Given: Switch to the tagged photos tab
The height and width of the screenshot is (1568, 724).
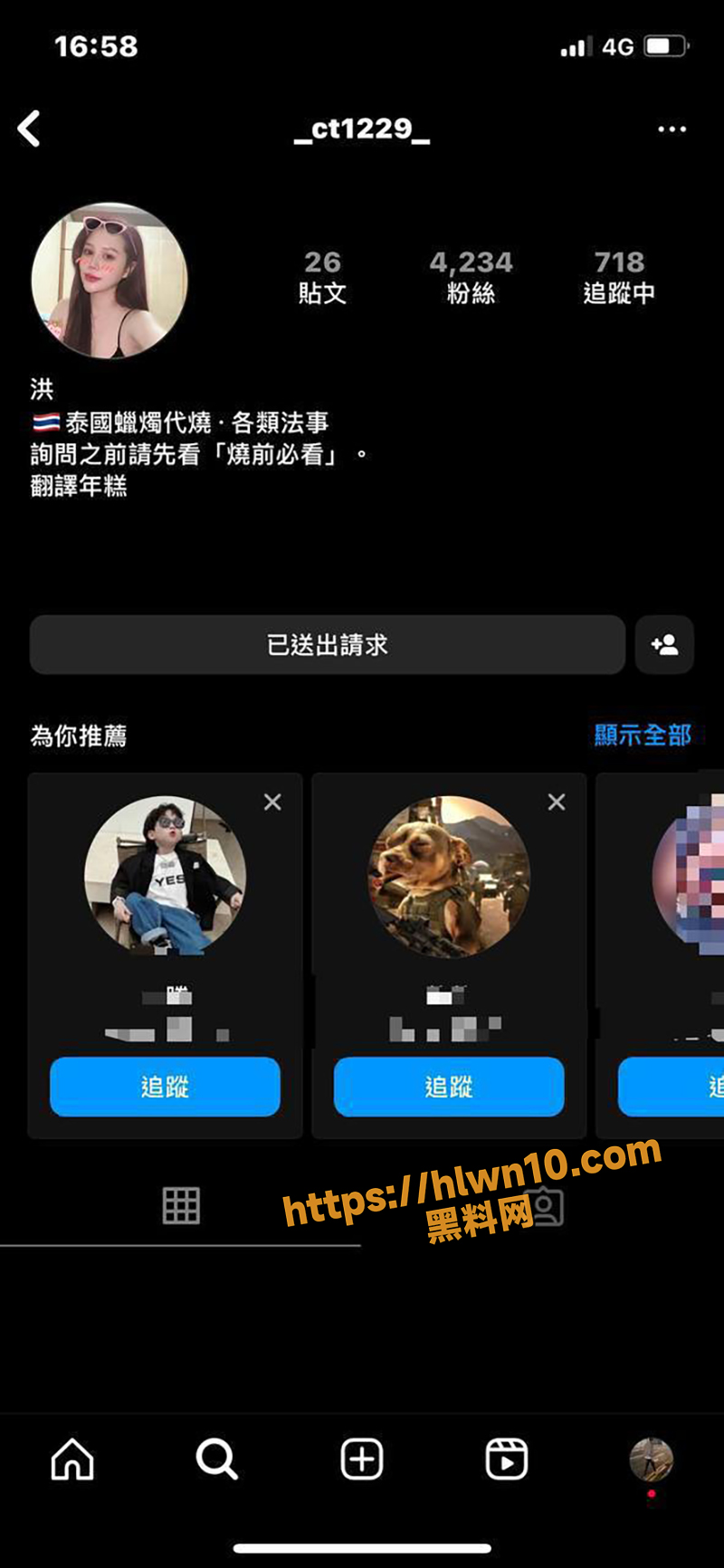Looking at the screenshot, I should 544,1207.
